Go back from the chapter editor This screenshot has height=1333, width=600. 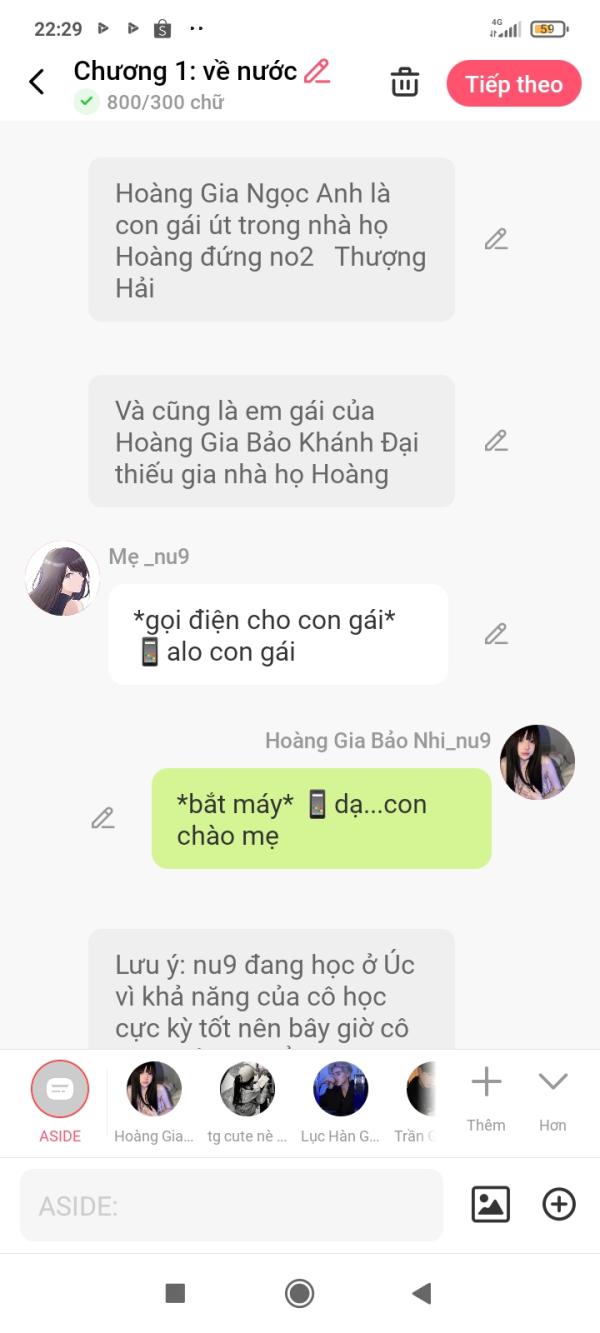tap(37, 82)
